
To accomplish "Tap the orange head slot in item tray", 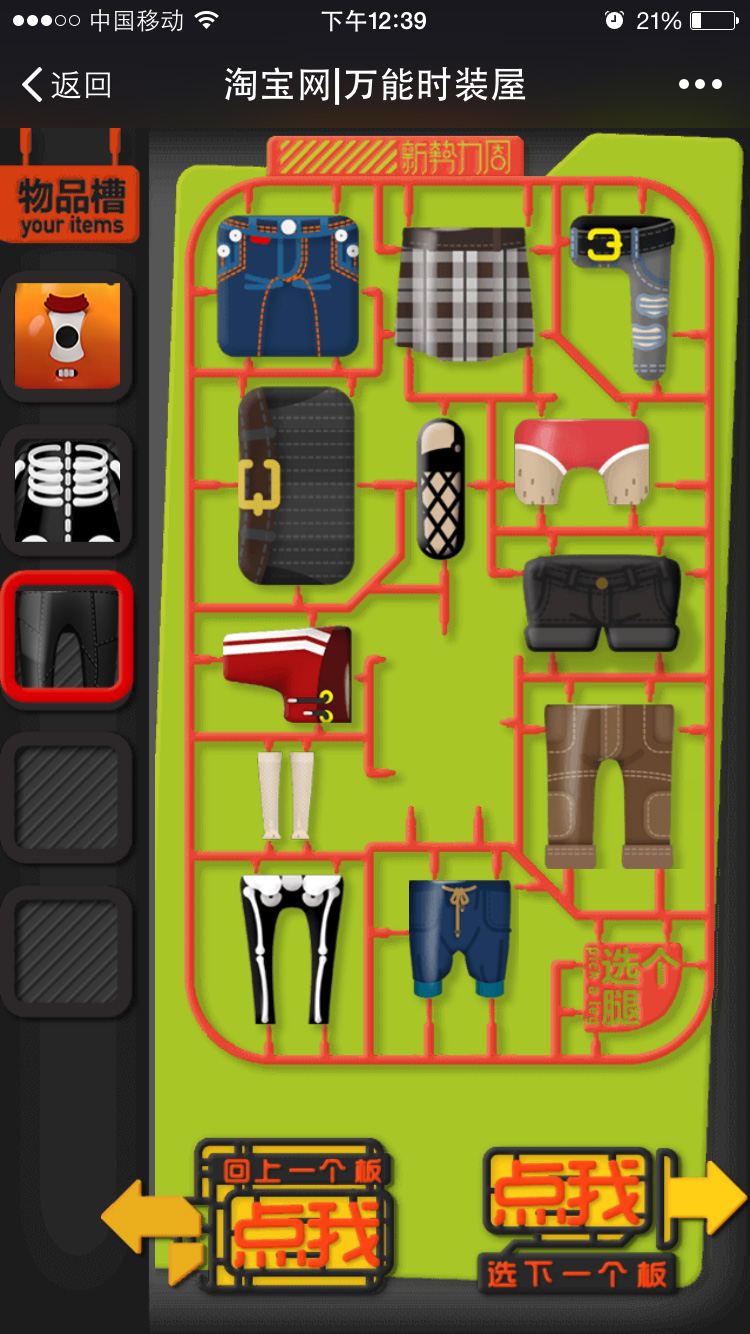I will coord(67,336).
